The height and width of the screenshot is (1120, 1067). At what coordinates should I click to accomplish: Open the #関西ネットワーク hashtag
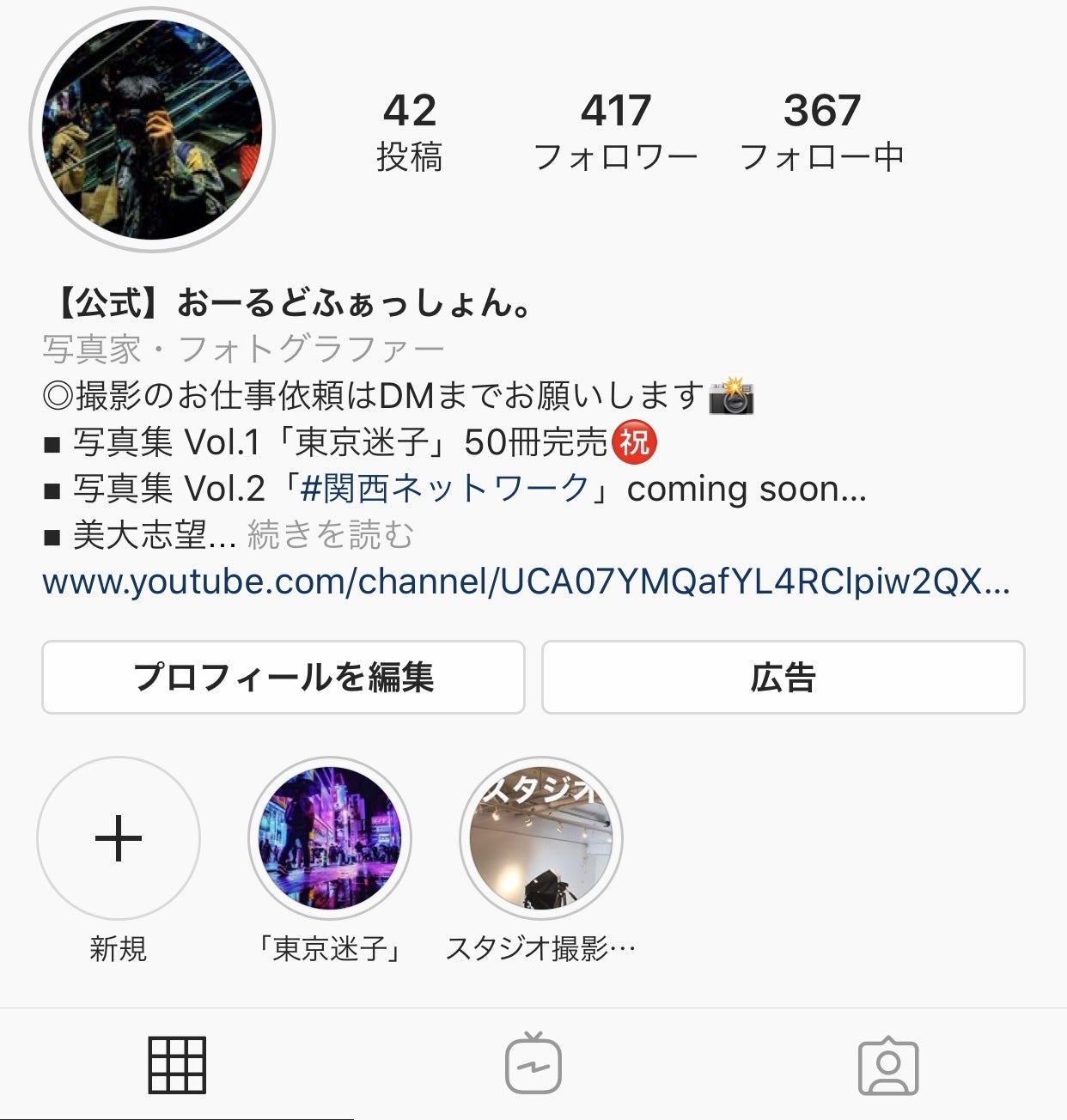[445, 489]
